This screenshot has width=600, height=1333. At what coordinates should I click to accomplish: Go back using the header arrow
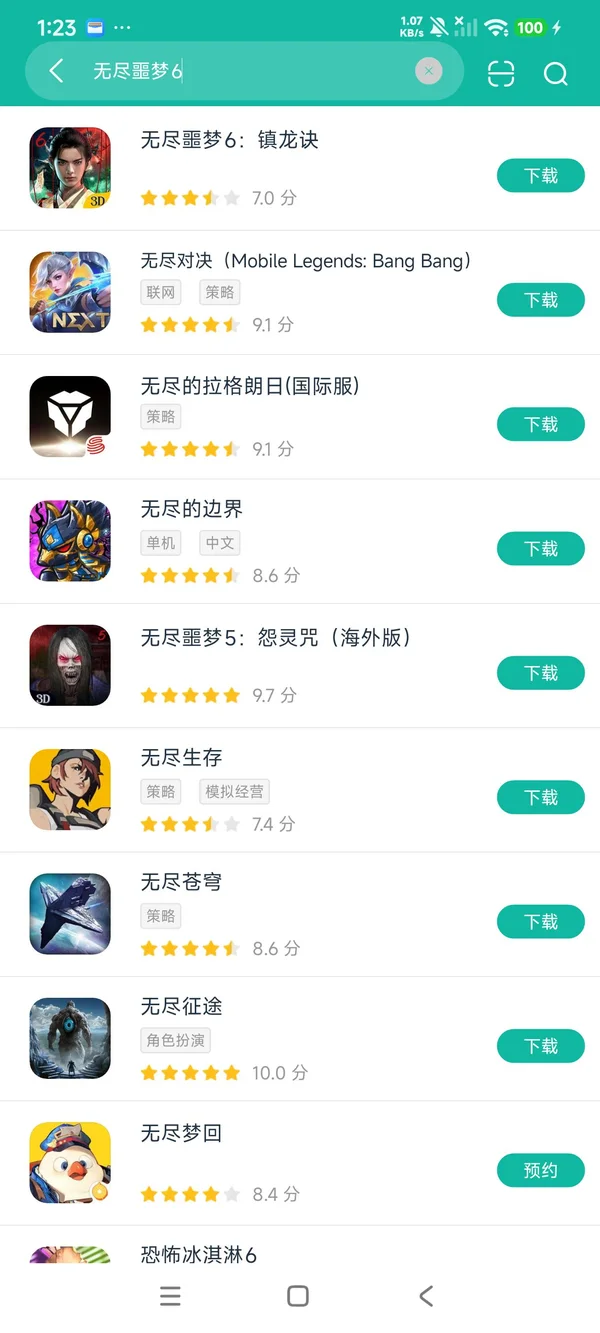(56, 71)
